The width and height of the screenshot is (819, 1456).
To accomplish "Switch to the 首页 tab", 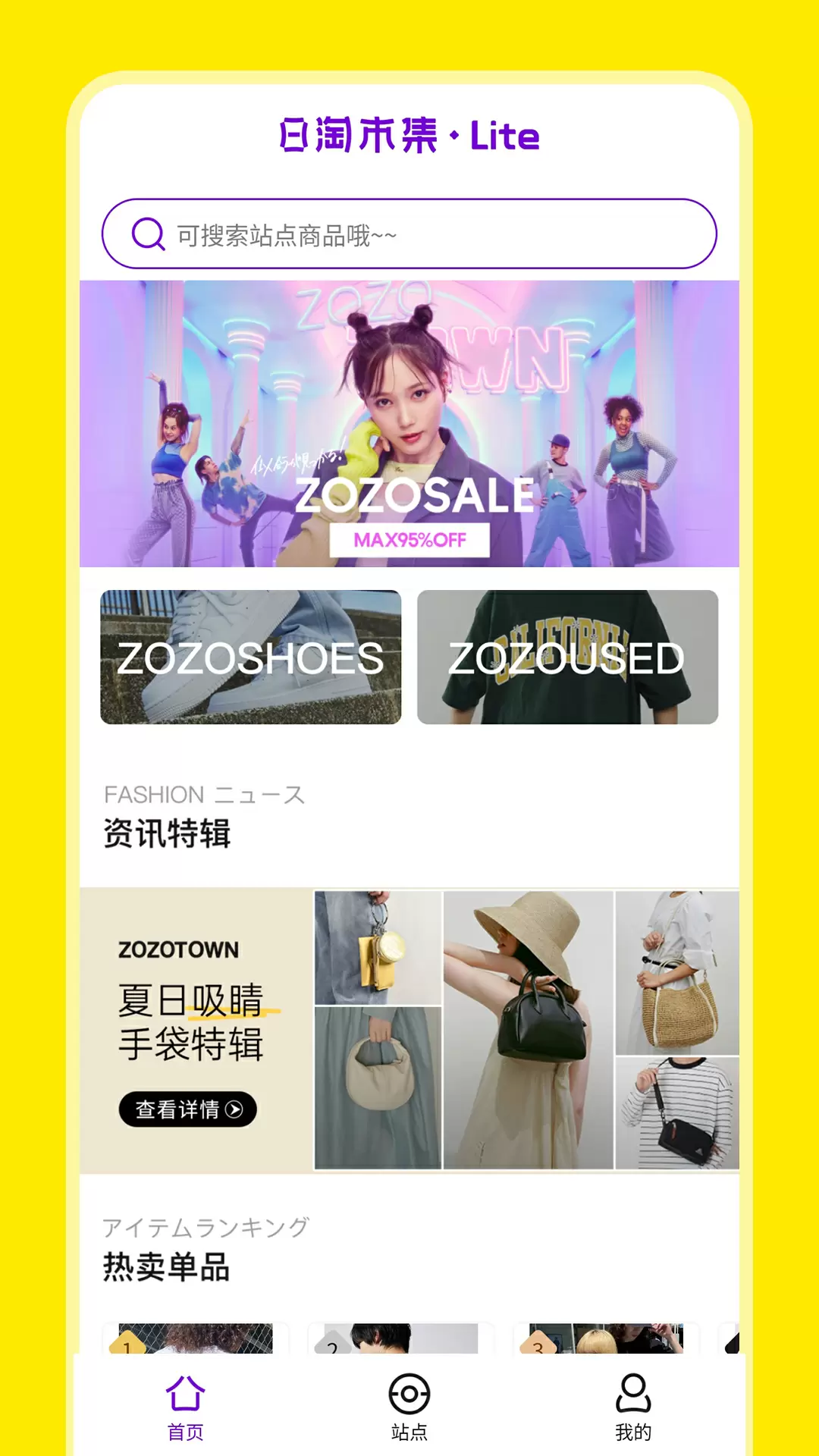I will (x=186, y=1407).
